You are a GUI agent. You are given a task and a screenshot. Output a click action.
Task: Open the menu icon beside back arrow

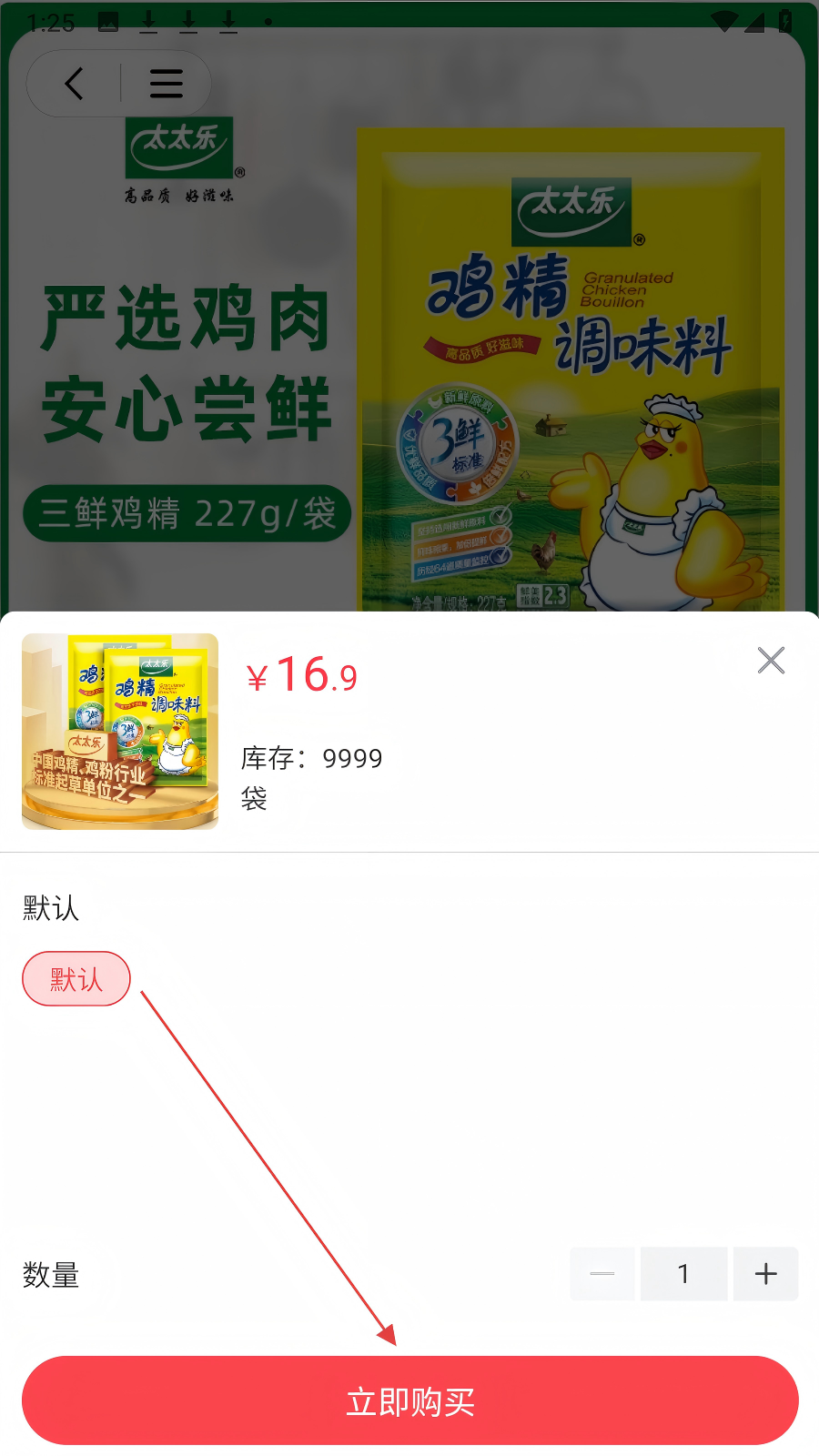(x=166, y=84)
